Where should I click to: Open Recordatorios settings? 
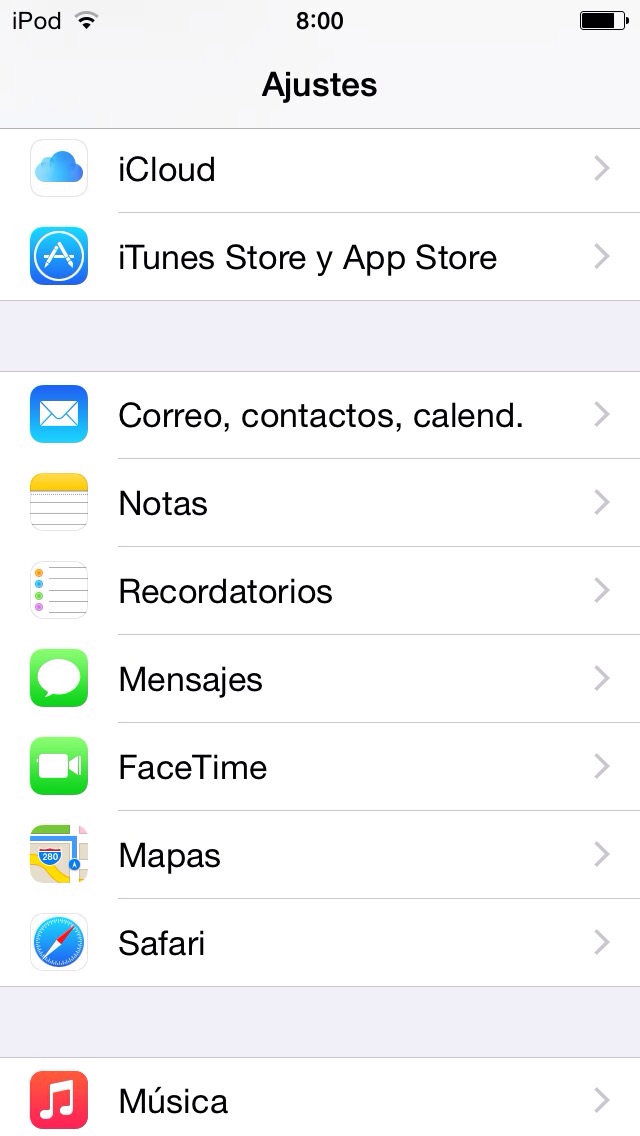[x=320, y=591]
